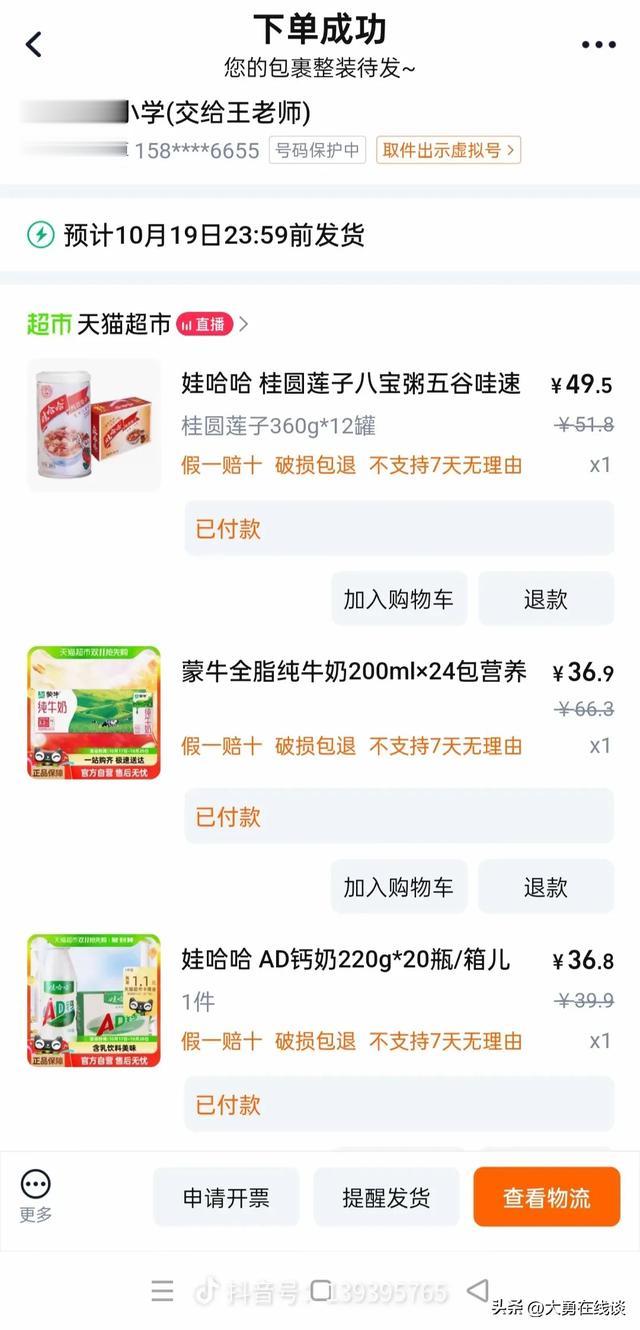Open the 娃哈哈 AD钙奶 product image
This screenshot has height=1330, width=640.
[93, 1000]
